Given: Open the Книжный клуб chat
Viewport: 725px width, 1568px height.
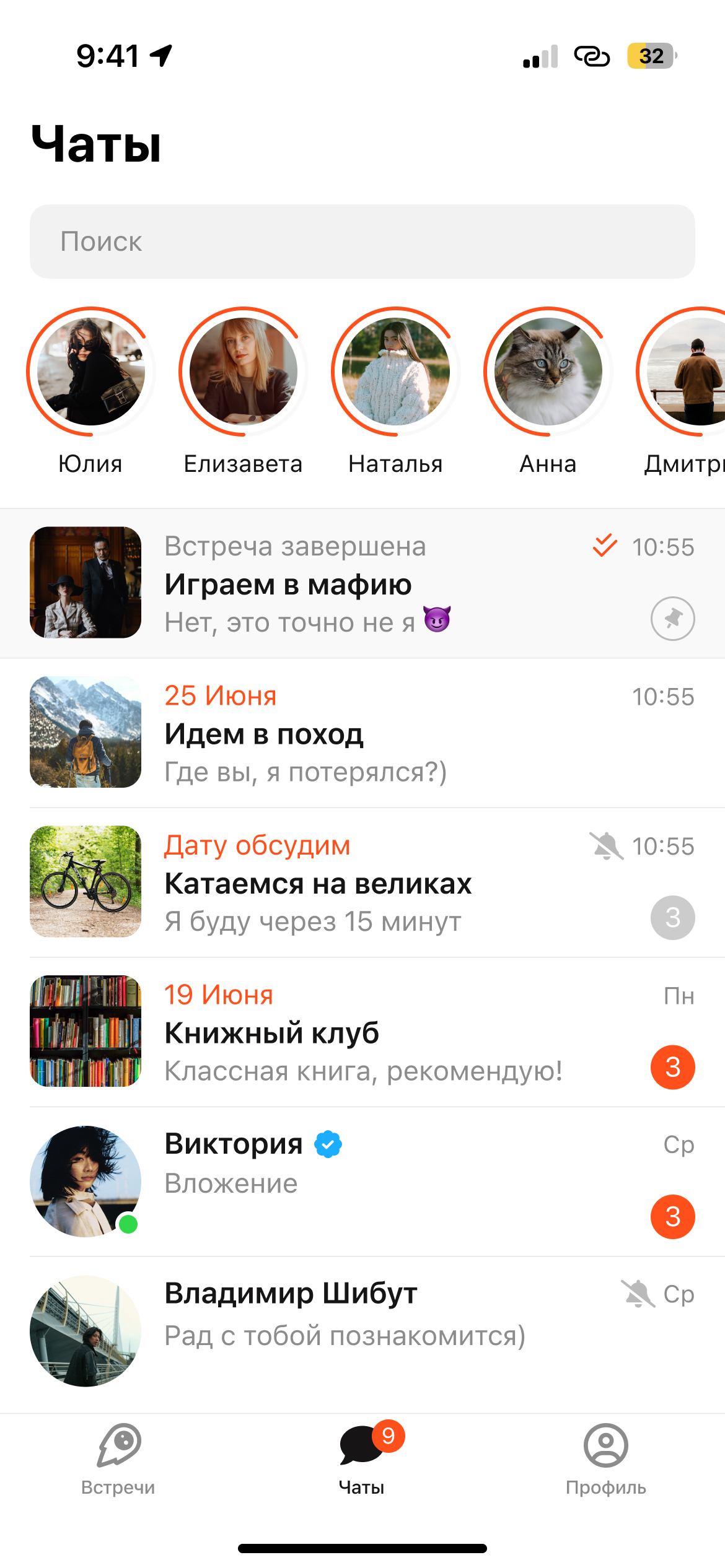Looking at the screenshot, I should click(372, 1032).
